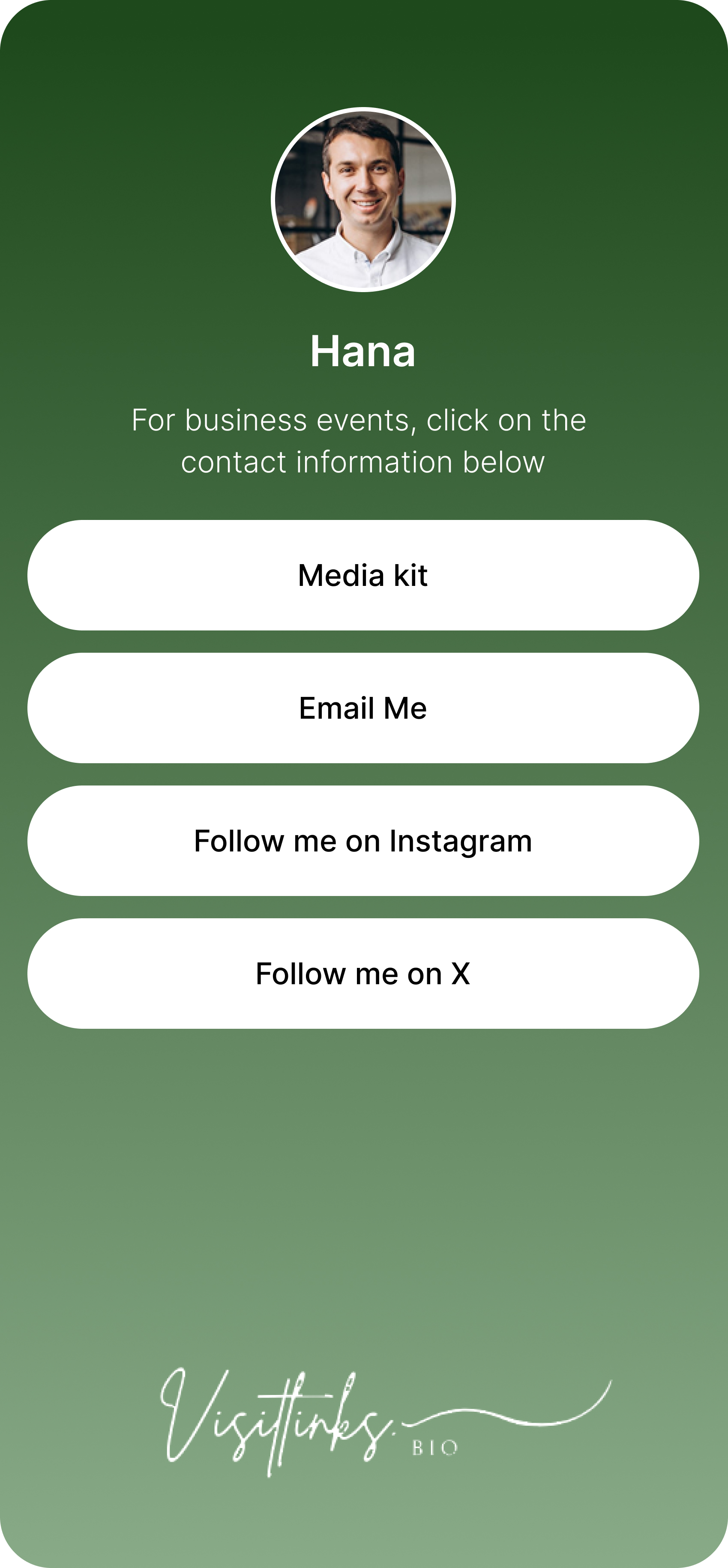This screenshot has width=728, height=1568.
Task: Tap the Email Me button
Action: 363,708
